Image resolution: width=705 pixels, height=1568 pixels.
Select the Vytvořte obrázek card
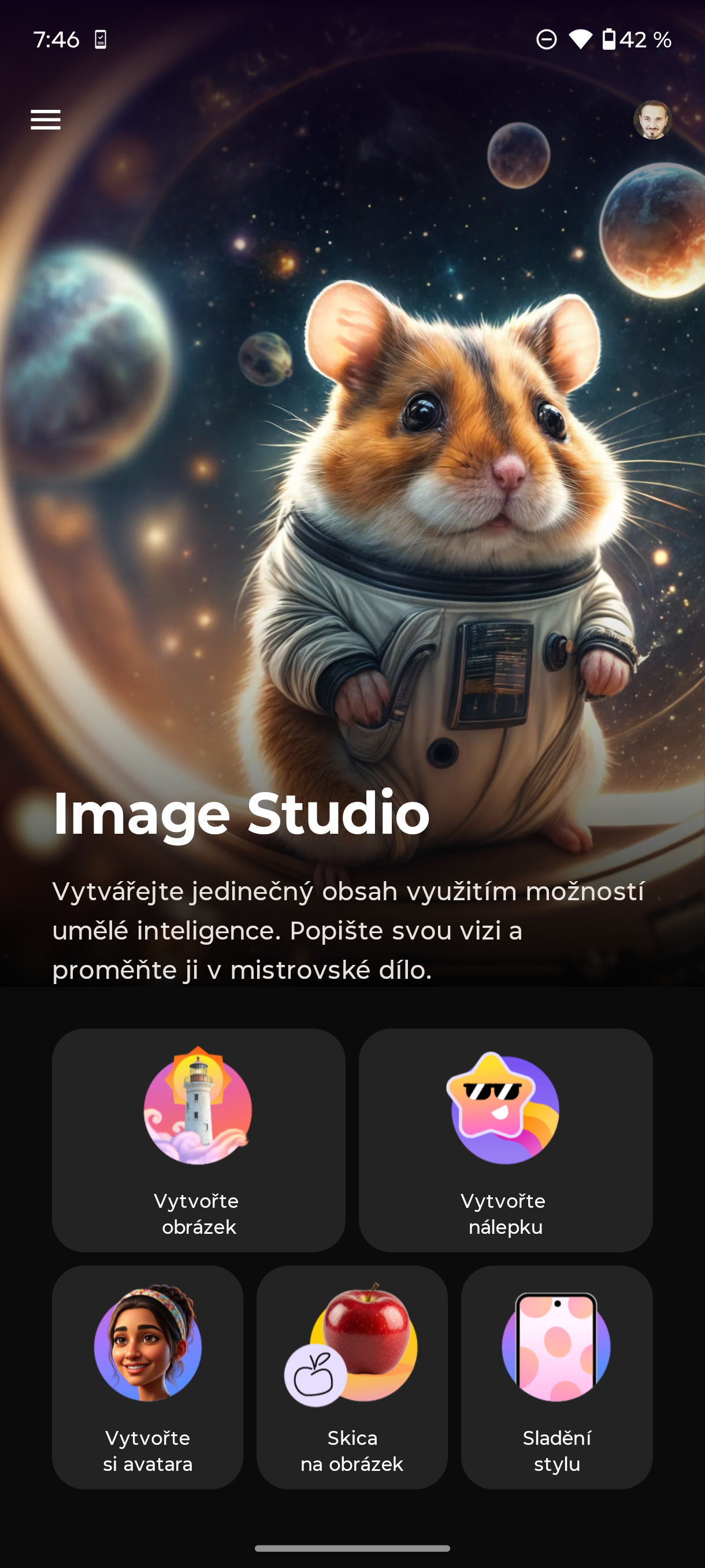tap(198, 1140)
